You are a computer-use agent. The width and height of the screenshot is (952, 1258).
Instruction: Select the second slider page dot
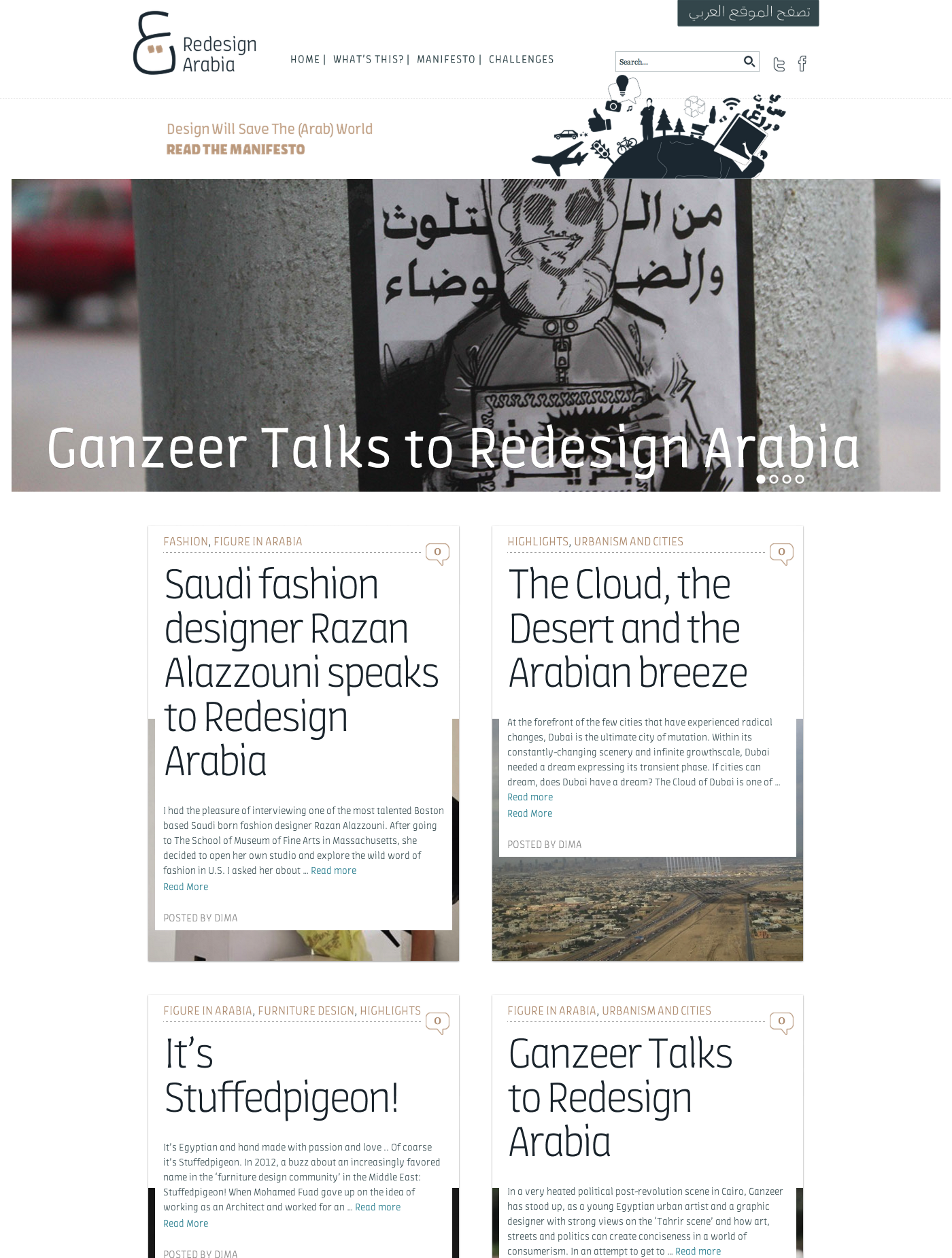[x=774, y=479]
